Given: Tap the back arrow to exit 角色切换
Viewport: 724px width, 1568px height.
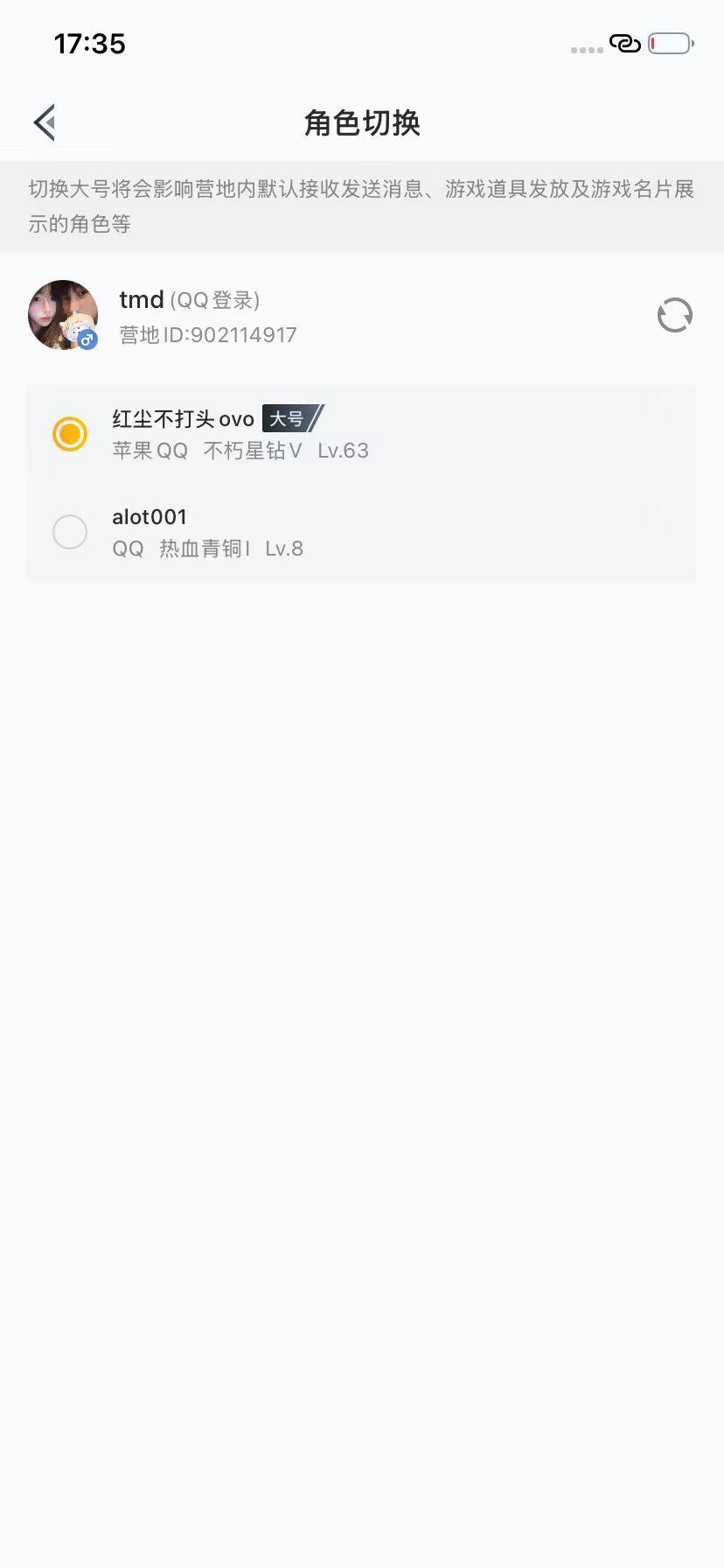Looking at the screenshot, I should (x=44, y=122).
